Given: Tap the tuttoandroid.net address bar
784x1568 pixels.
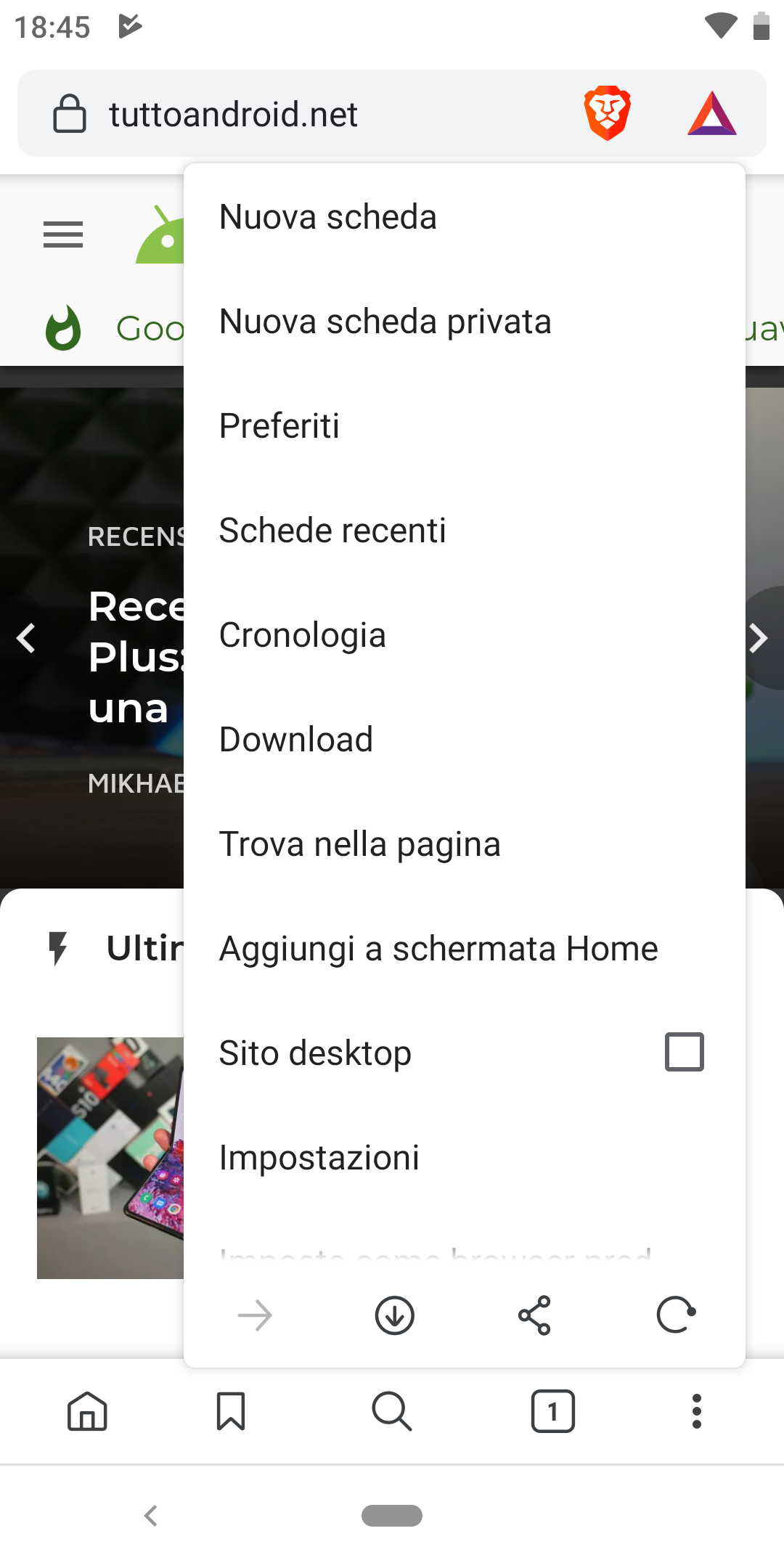Looking at the screenshot, I should 290,114.
